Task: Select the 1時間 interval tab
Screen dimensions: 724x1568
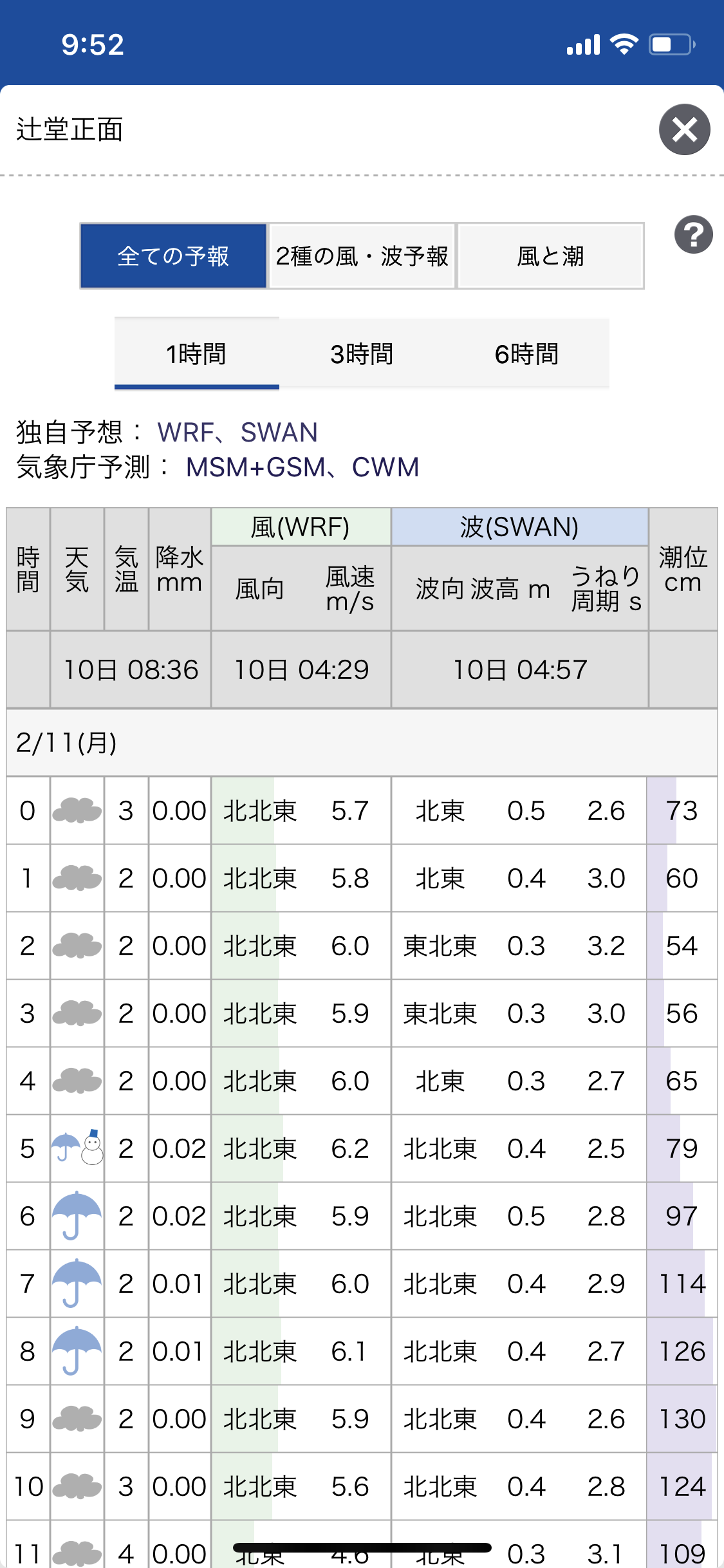Action: pyautogui.click(x=196, y=354)
